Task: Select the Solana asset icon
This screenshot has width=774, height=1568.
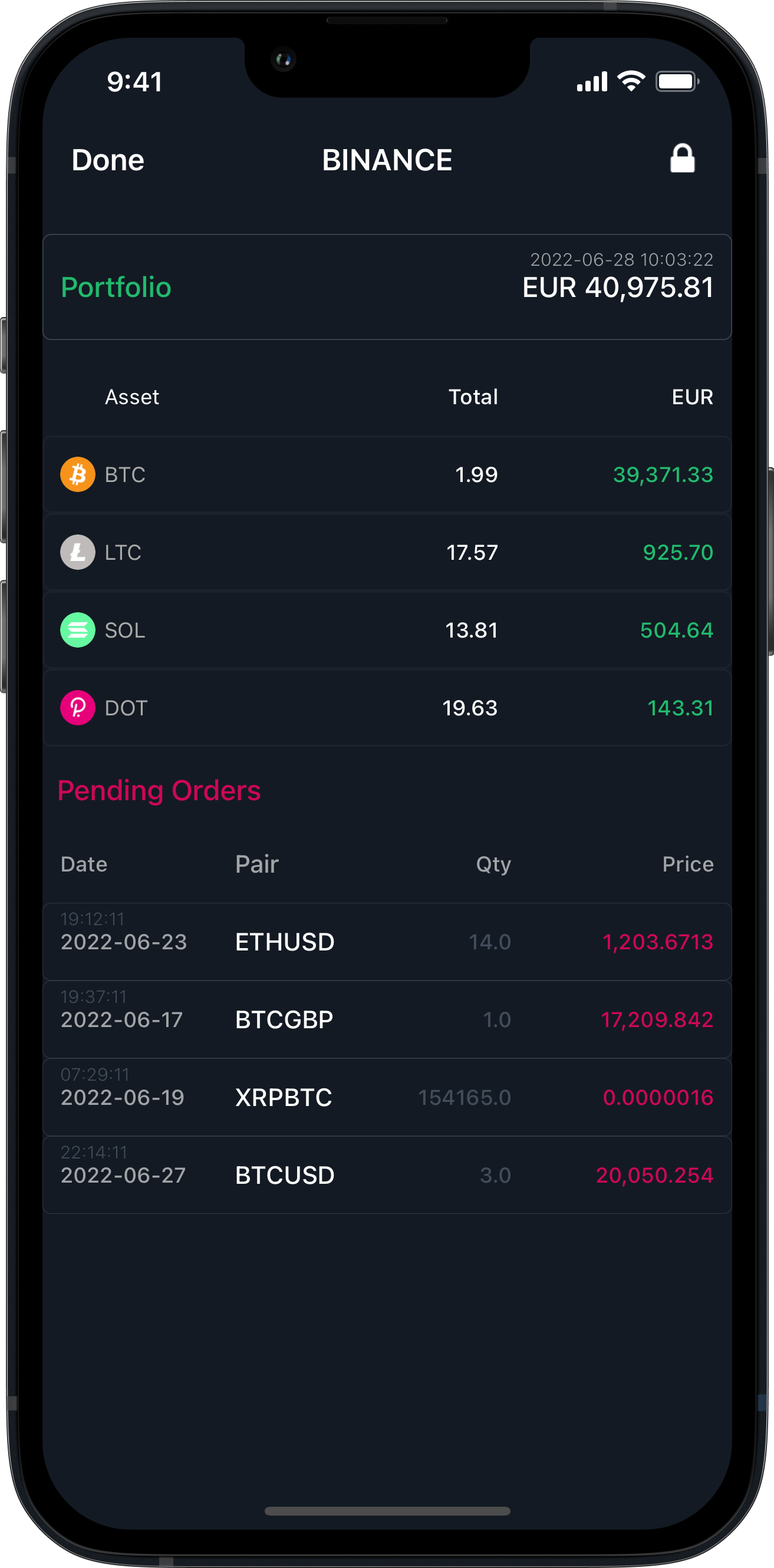Action: [77, 630]
